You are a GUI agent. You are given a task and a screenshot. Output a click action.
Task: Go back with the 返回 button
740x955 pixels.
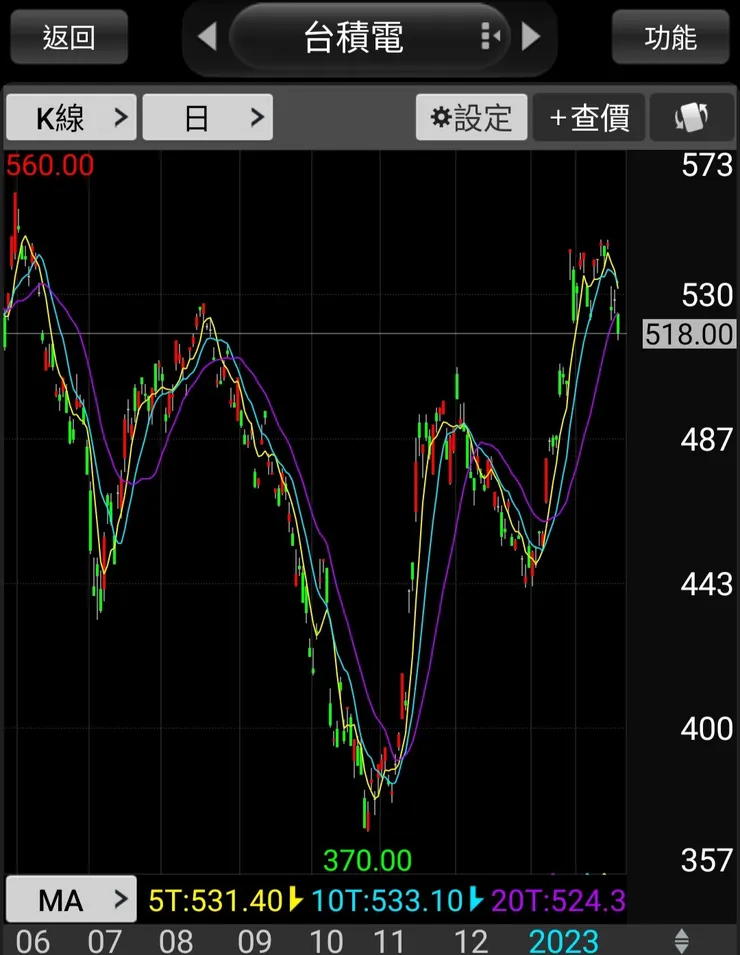pos(69,38)
